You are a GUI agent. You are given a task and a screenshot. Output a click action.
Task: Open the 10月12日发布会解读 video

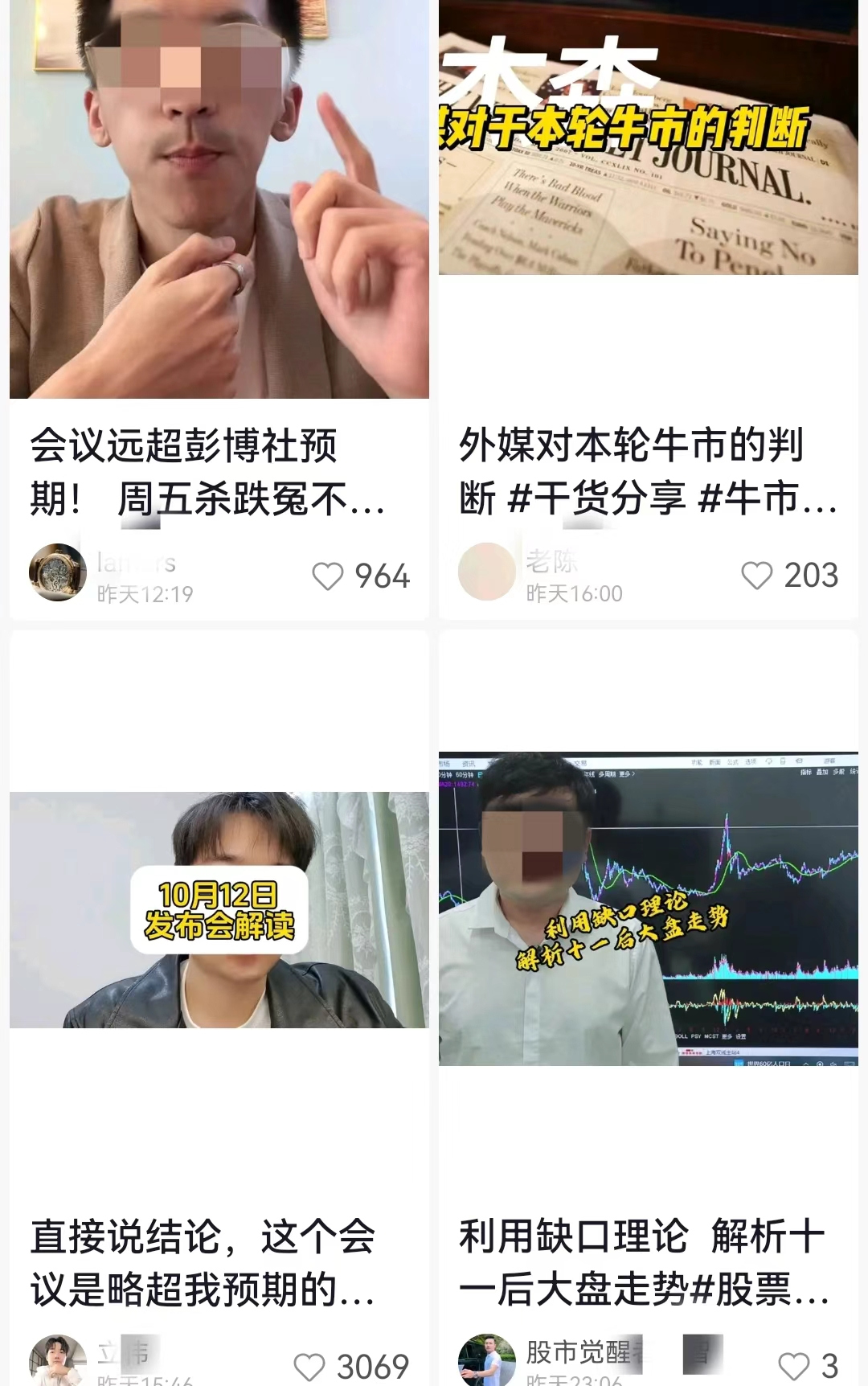[219, 910]
